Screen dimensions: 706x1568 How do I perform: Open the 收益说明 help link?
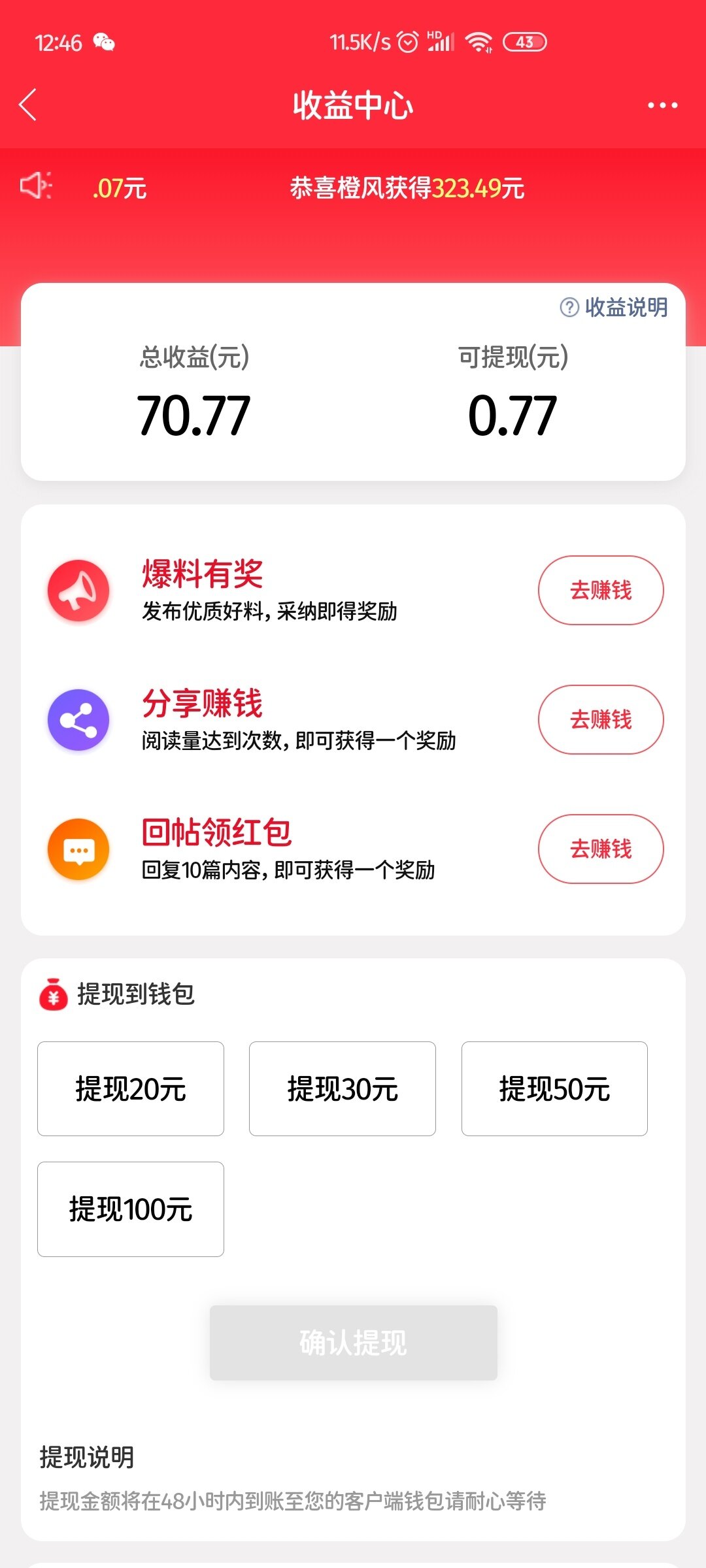[614, 307]
